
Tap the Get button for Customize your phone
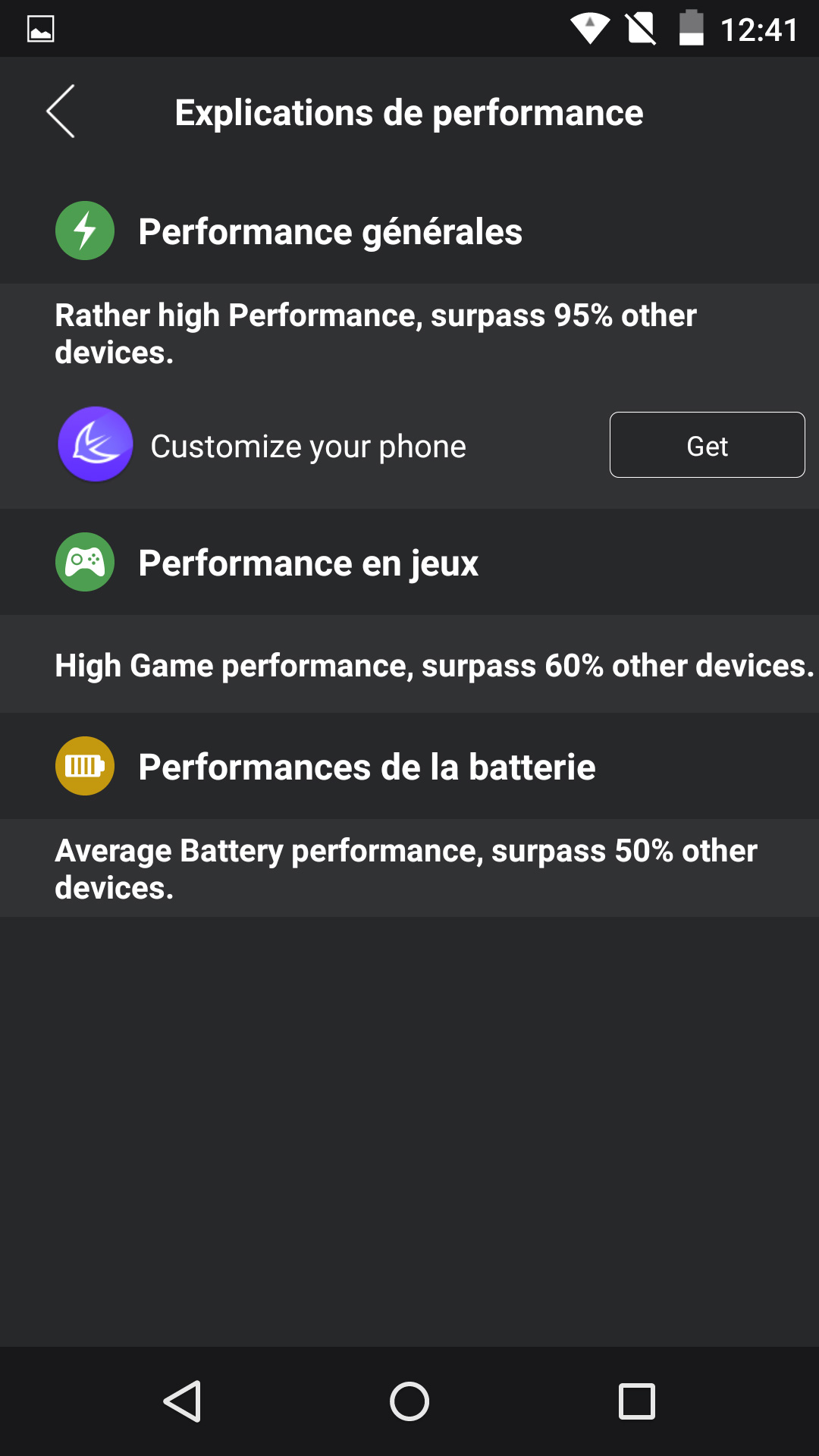click(x=707, y=445)
